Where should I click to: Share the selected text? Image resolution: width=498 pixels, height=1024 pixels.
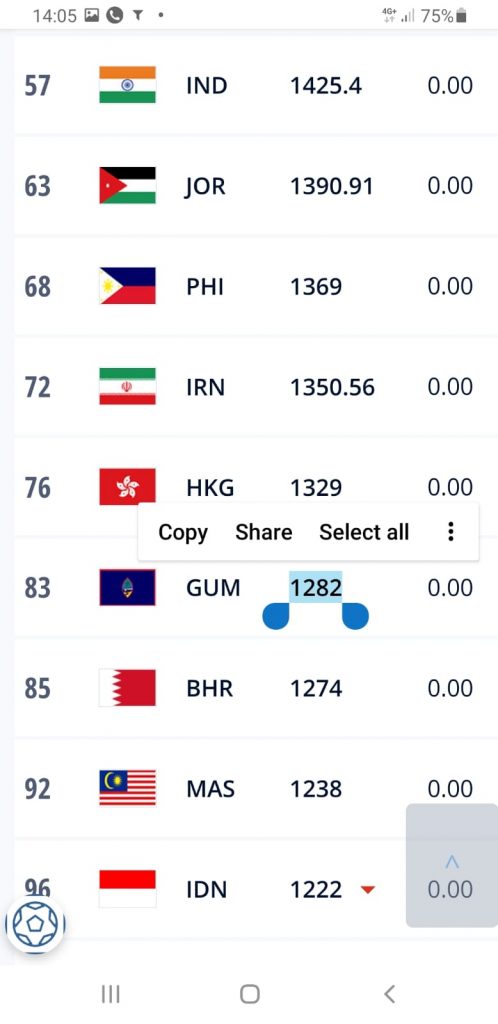coord(264,532)
